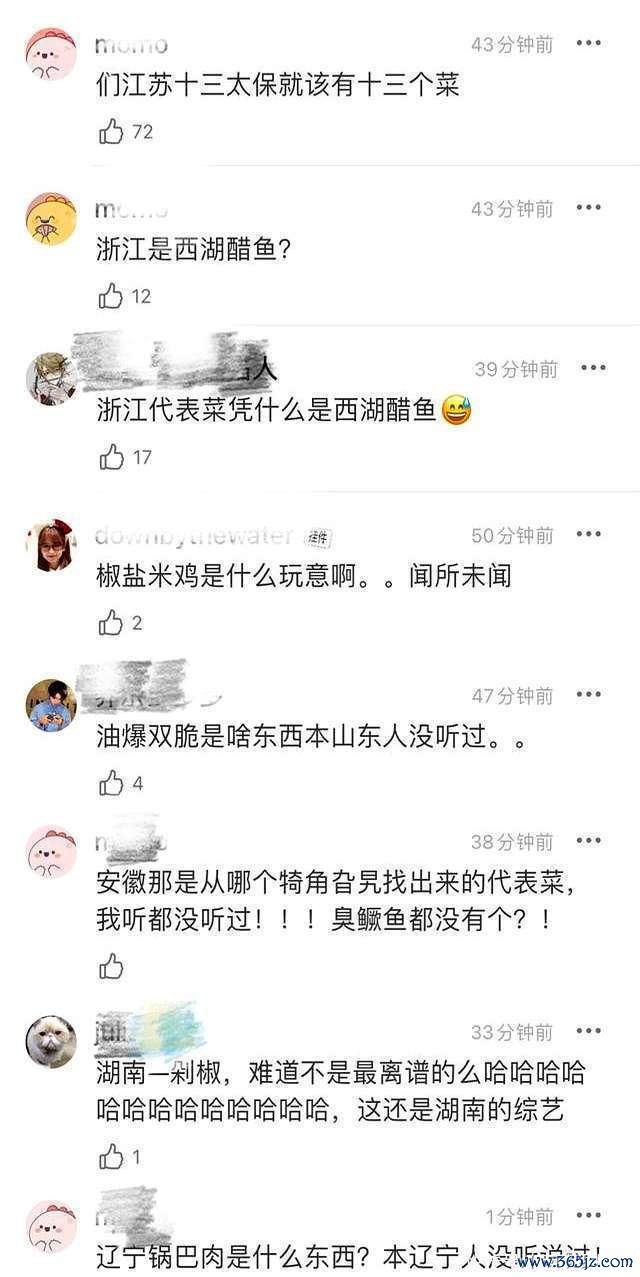Image resolution: width=640 pixels, height=1277 pixels.
Task: Open overflow menu on 浙江代表菜 comment
Action: tap(592, 369)
